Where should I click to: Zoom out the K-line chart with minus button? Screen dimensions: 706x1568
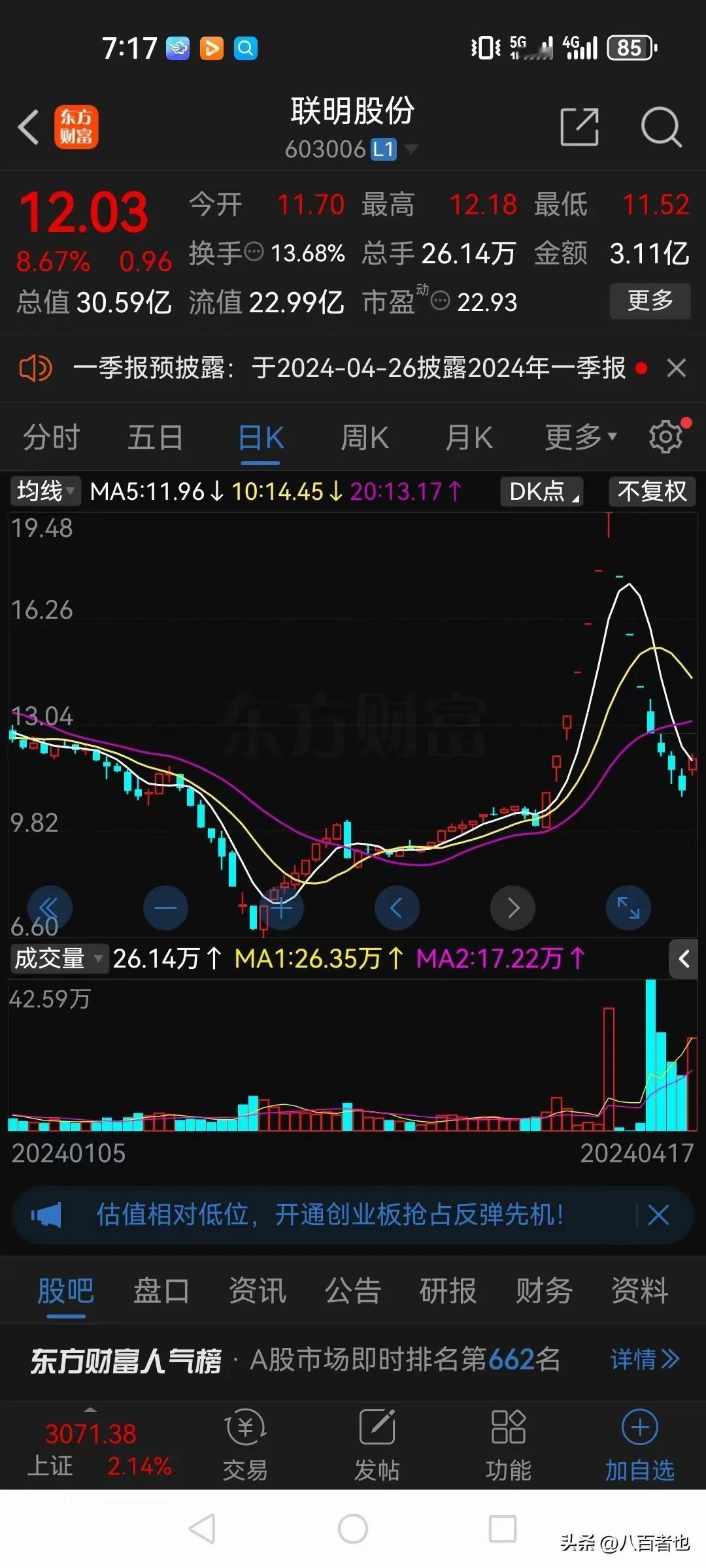tap(165, 907)
